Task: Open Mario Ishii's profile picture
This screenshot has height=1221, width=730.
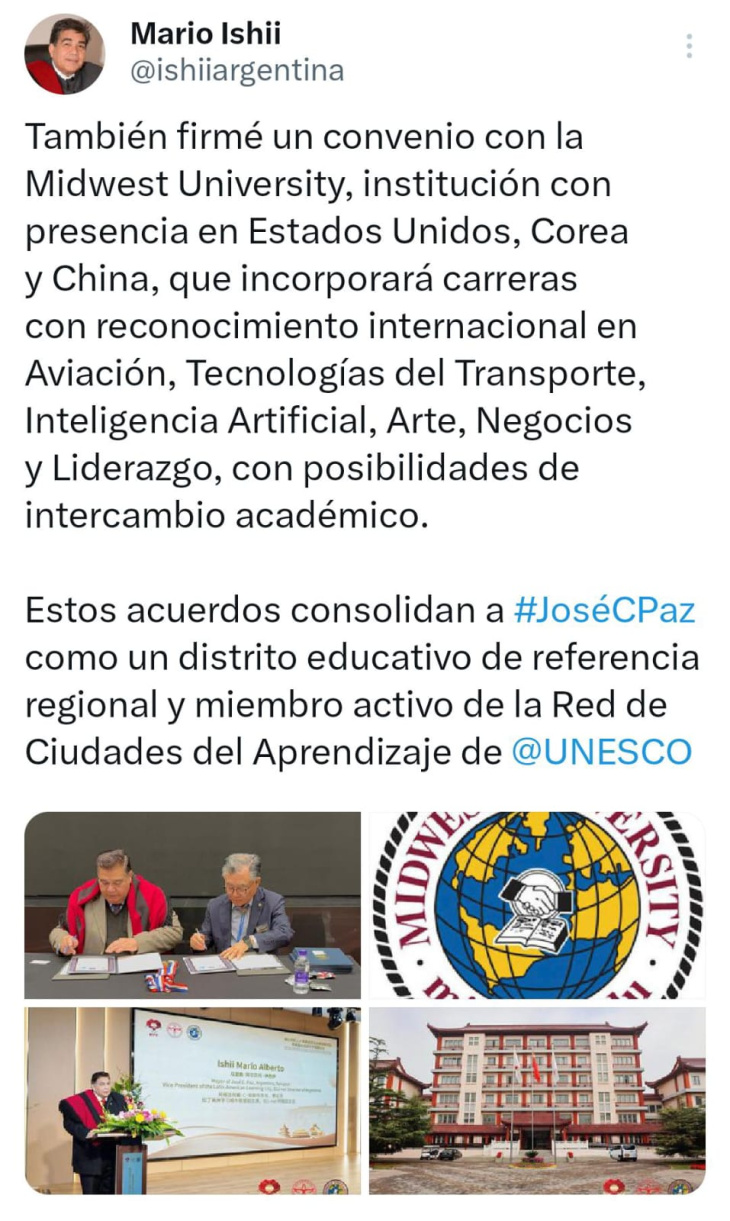Action: [64, 54]
